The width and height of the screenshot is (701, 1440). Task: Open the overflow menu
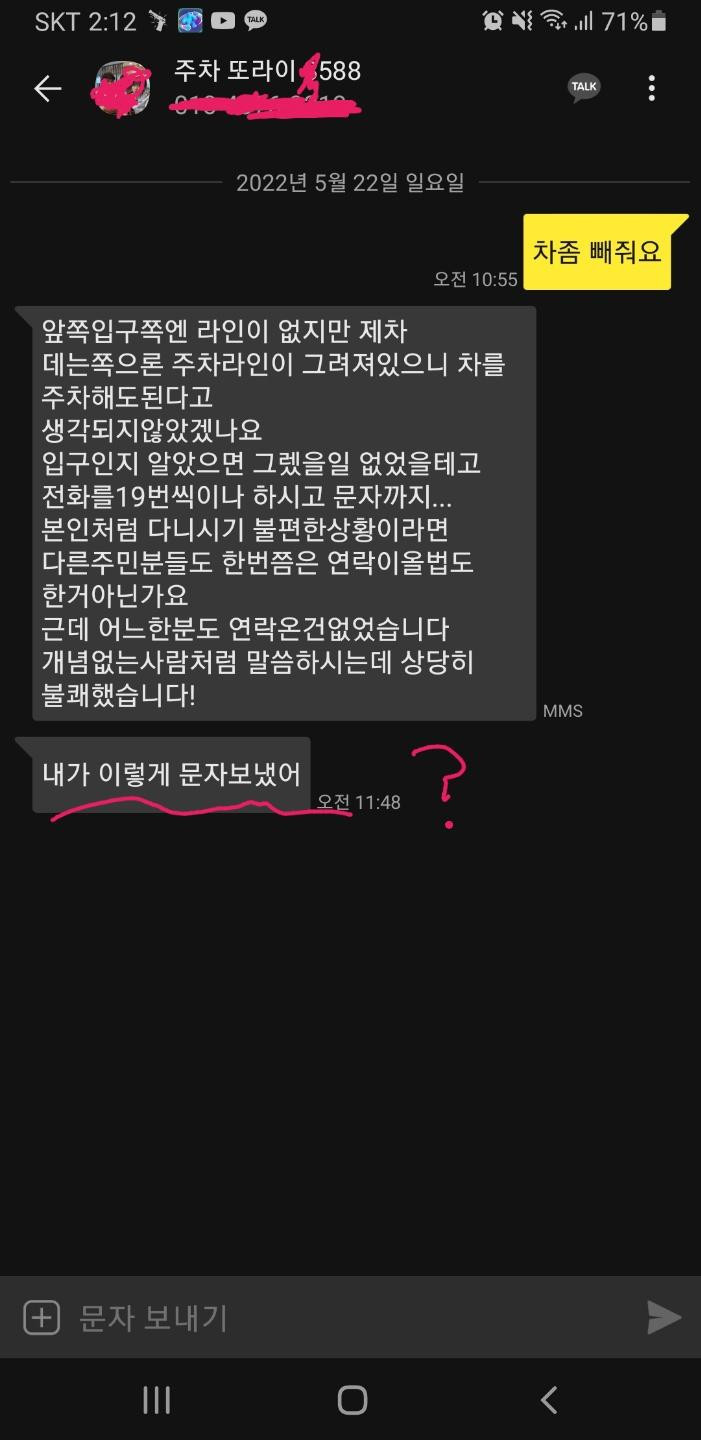tap(652, 88)
